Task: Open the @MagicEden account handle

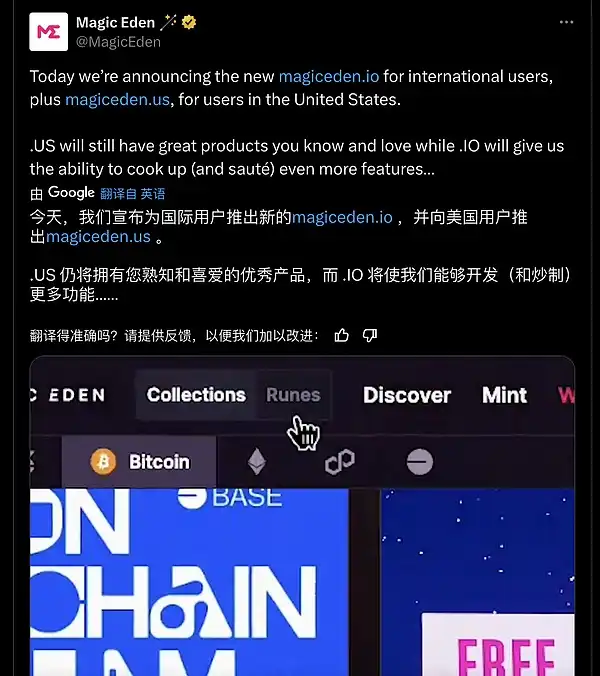Action: 118,42
